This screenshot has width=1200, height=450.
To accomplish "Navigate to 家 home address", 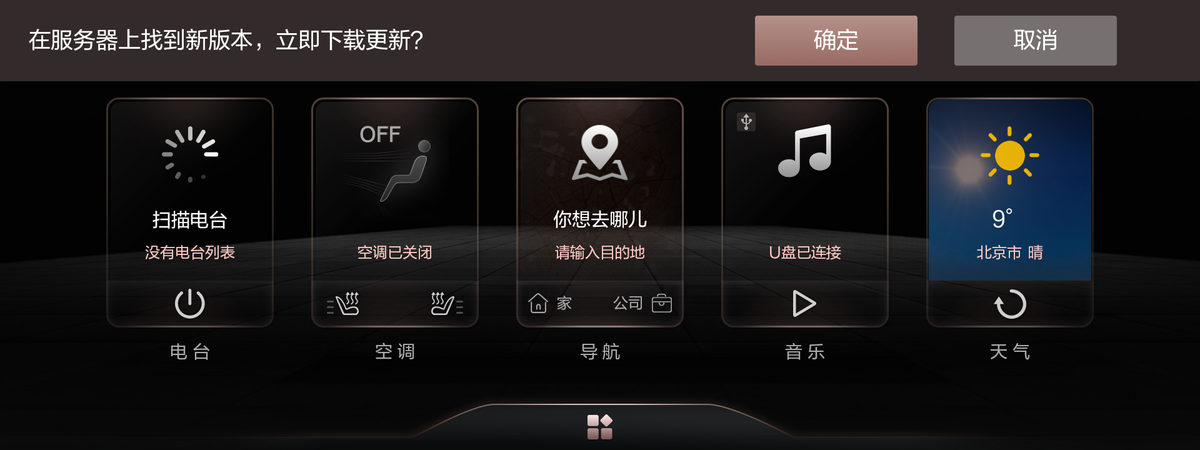I will click(551, 303).
